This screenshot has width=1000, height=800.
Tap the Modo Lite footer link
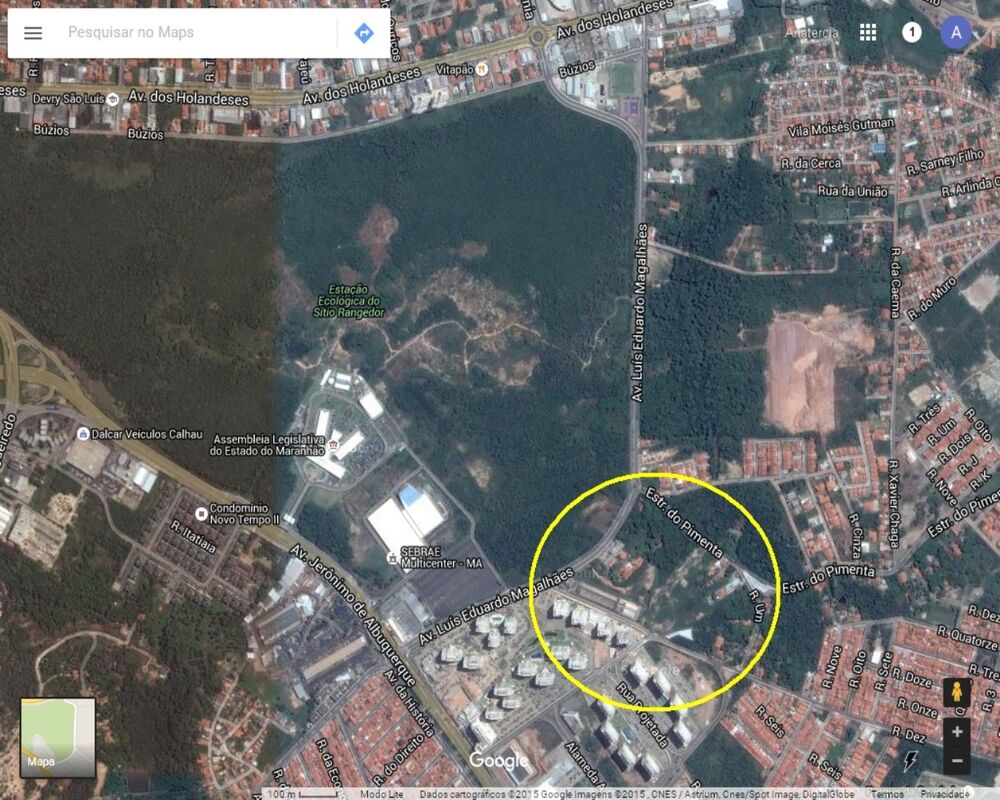(381, 794)
